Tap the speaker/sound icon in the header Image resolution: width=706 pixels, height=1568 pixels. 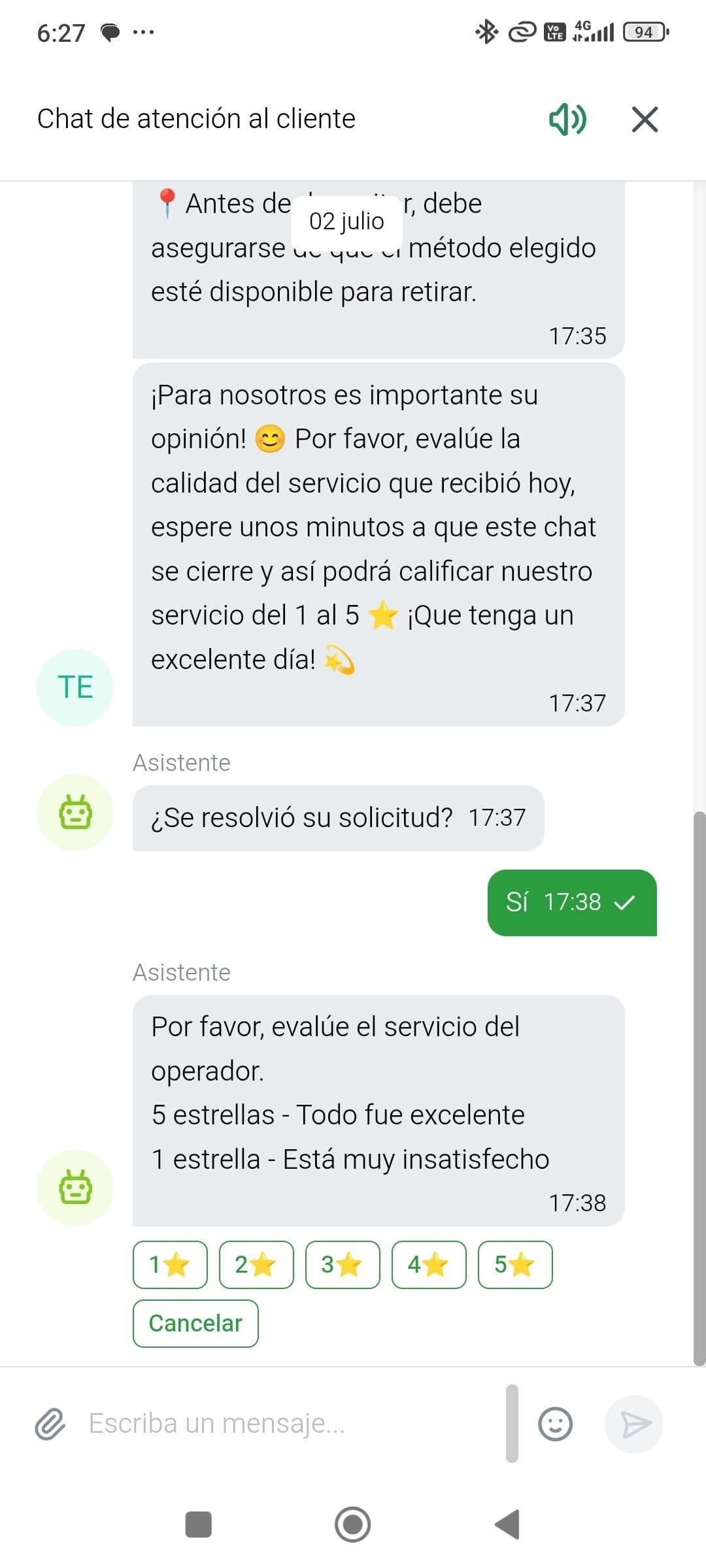(x=566, y=119)
